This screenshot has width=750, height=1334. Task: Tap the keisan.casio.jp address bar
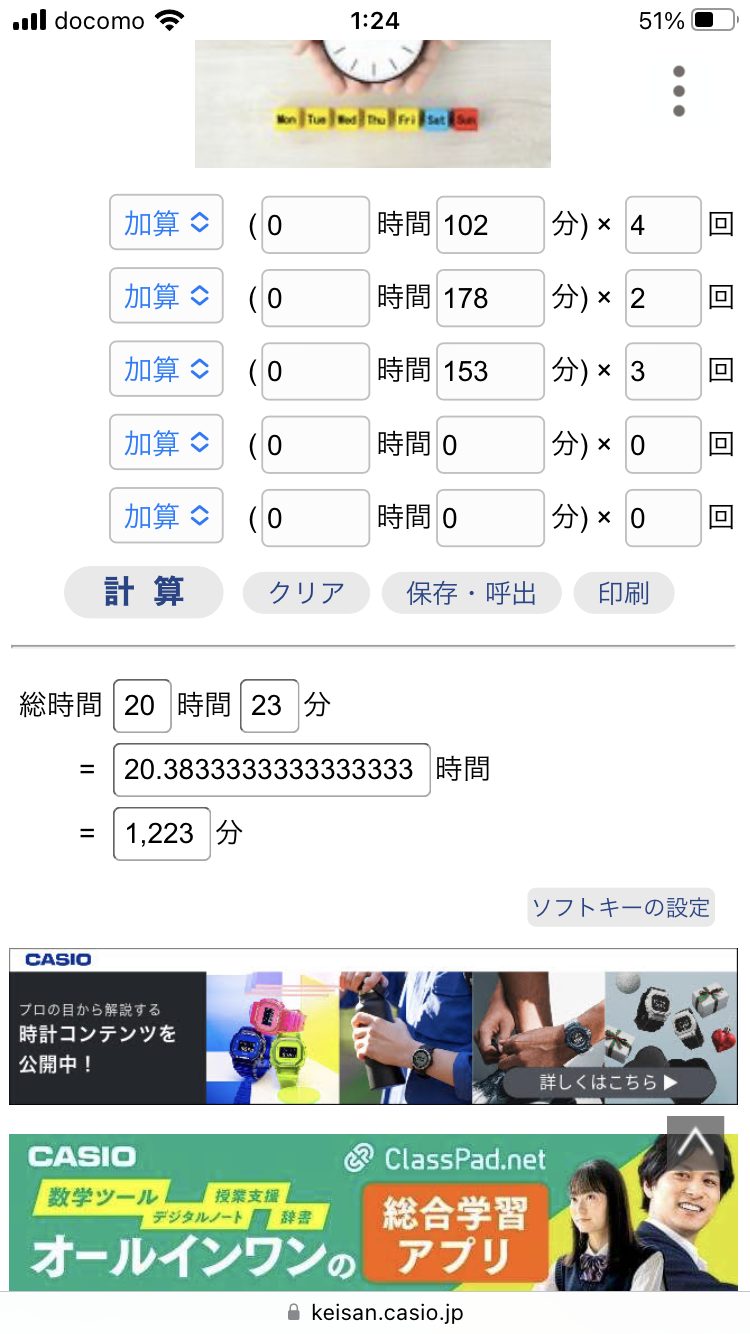point(375,1312)
